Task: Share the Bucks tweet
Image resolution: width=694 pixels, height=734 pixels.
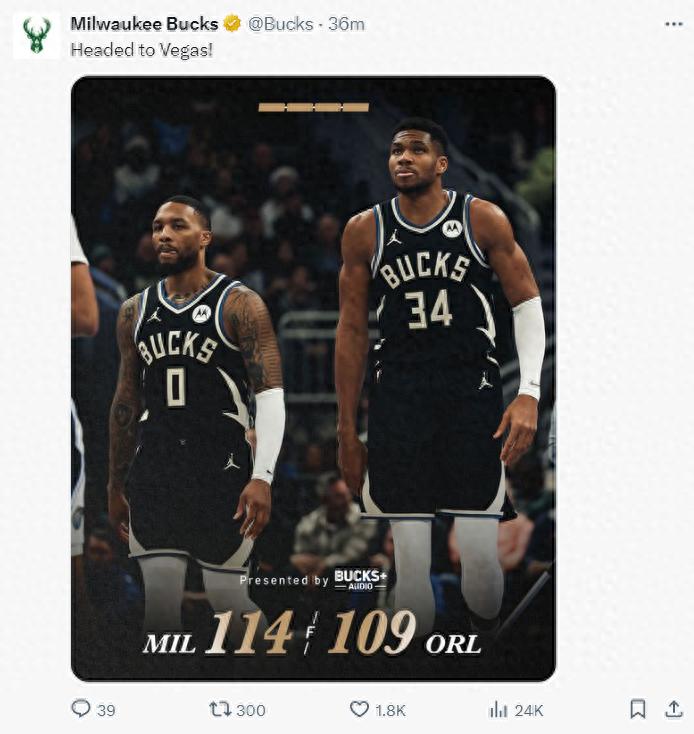Action: [x=673, y=709]
